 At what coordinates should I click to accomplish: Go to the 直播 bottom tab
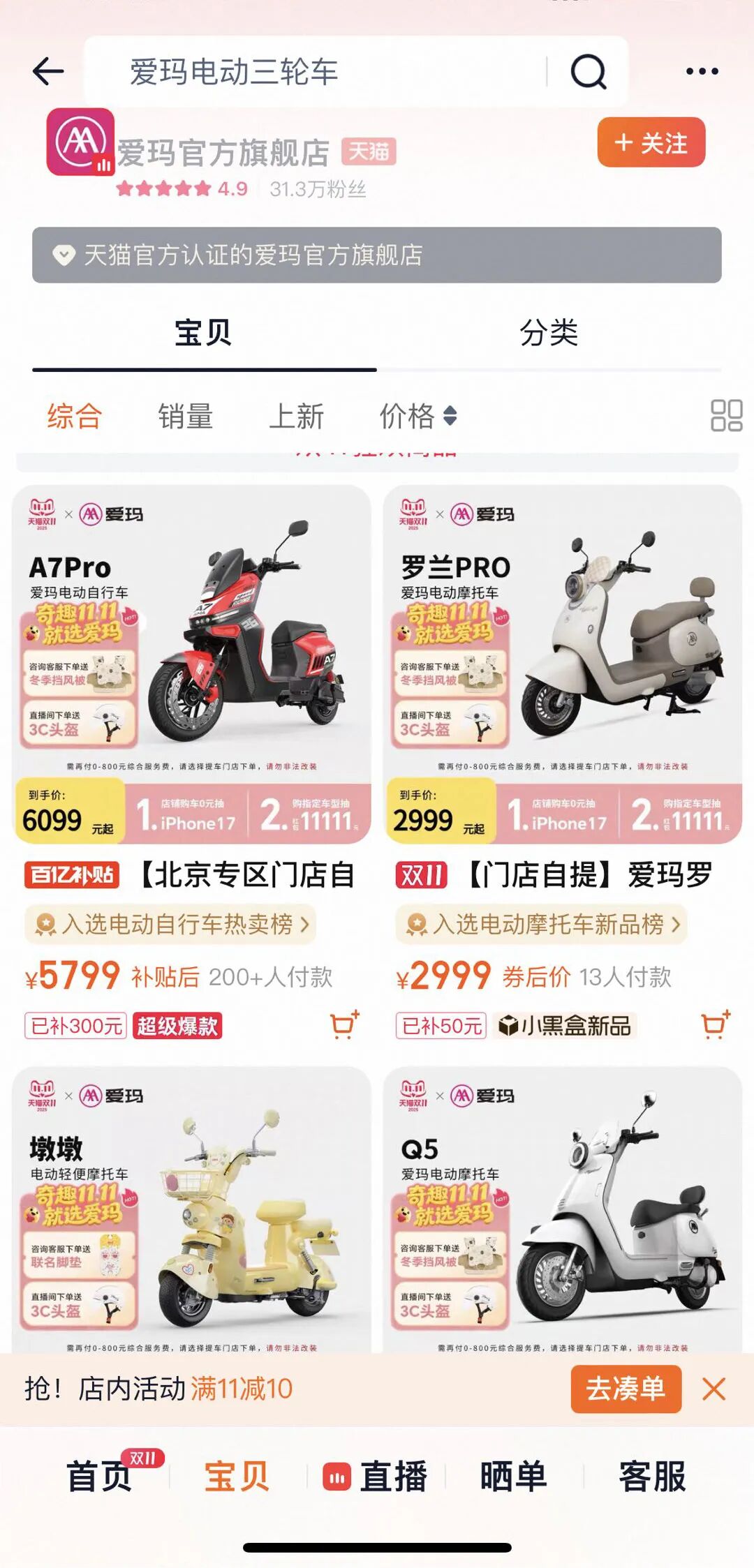[x=377, y=1477]
